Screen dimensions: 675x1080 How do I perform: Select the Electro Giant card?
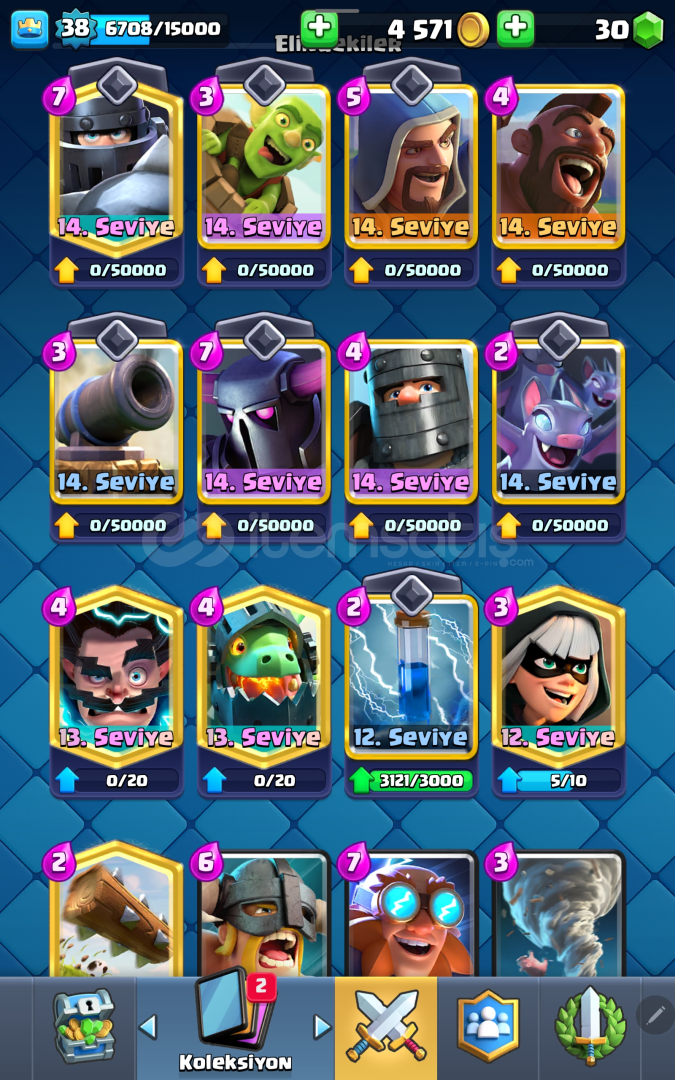coord(411,913)
